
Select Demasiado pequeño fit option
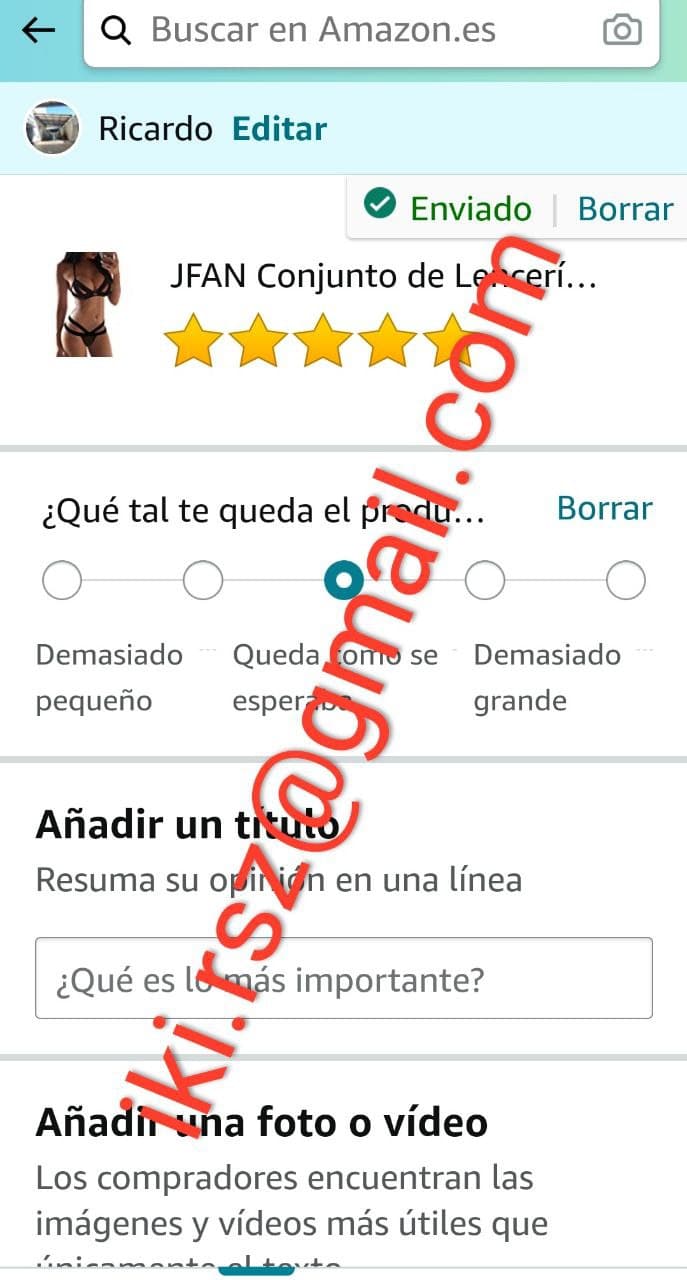coord(62,580)
